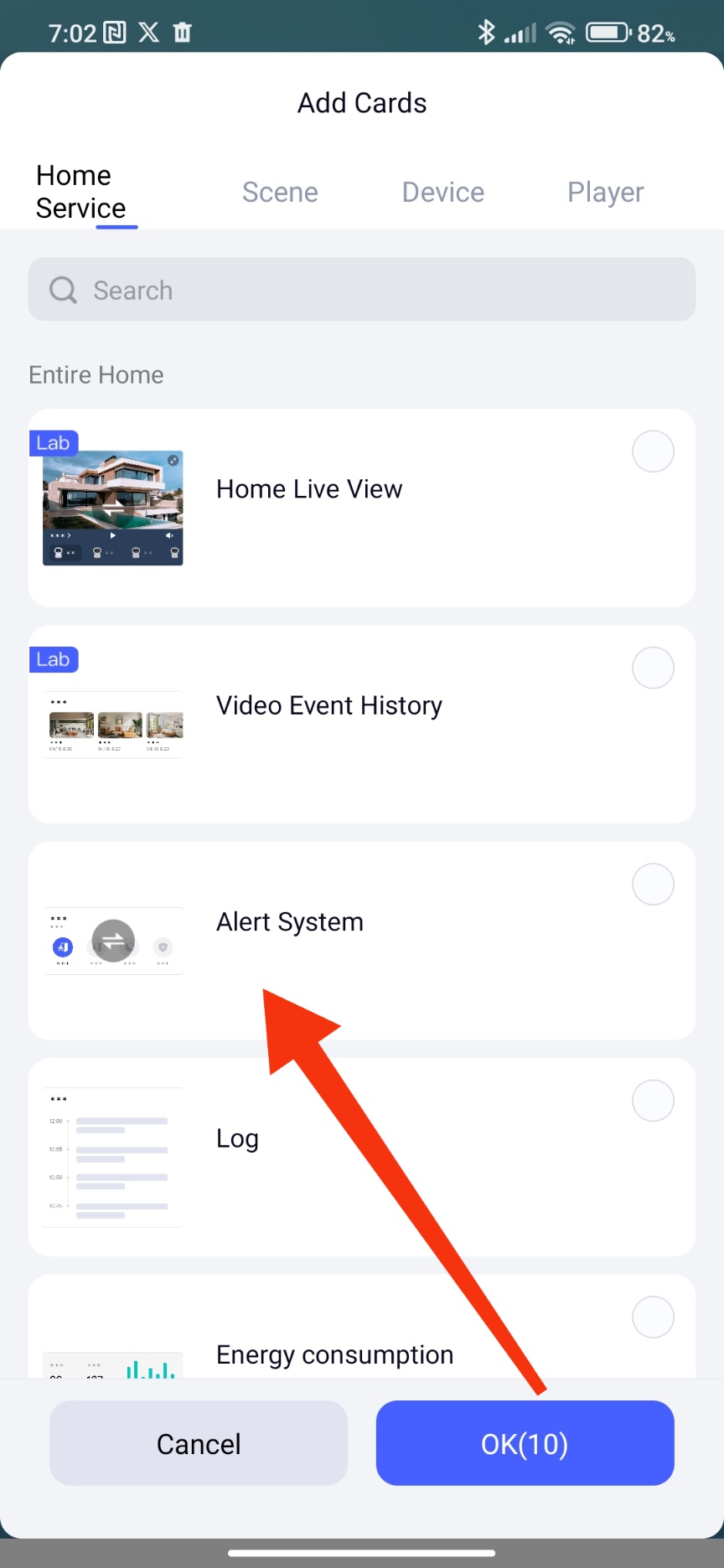Select the Log card
The width and height of the screenshot is (724, 1568).
[653, 1101]
